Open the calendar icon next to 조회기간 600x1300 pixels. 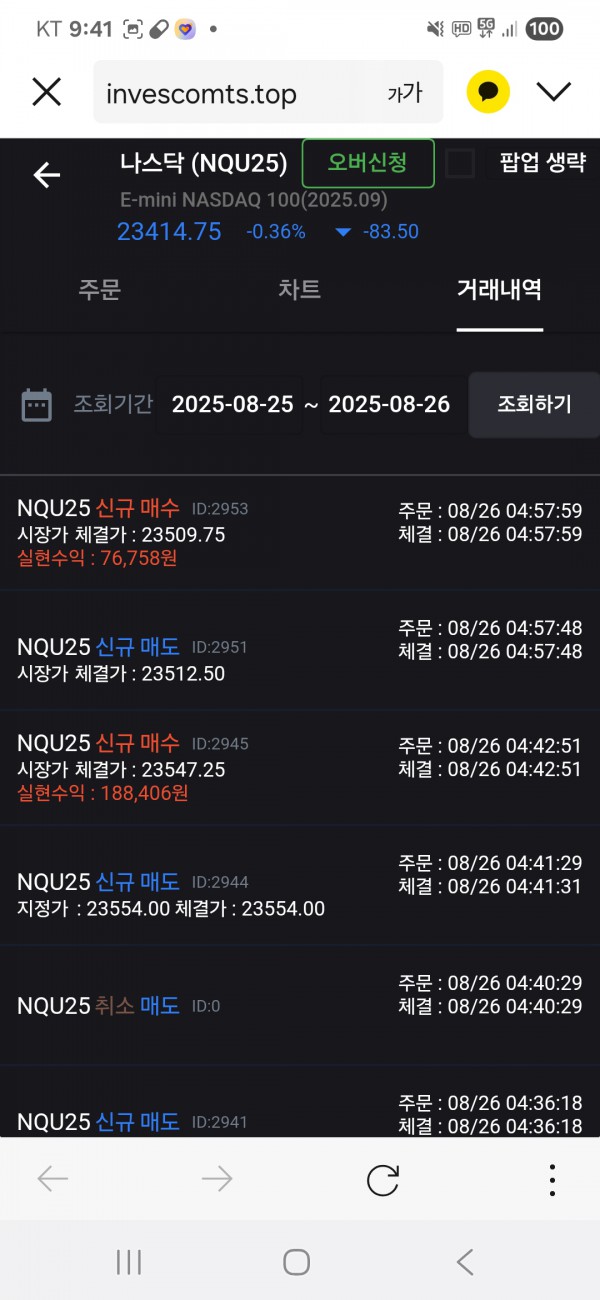pyautogui.click(x=37, y=405)
